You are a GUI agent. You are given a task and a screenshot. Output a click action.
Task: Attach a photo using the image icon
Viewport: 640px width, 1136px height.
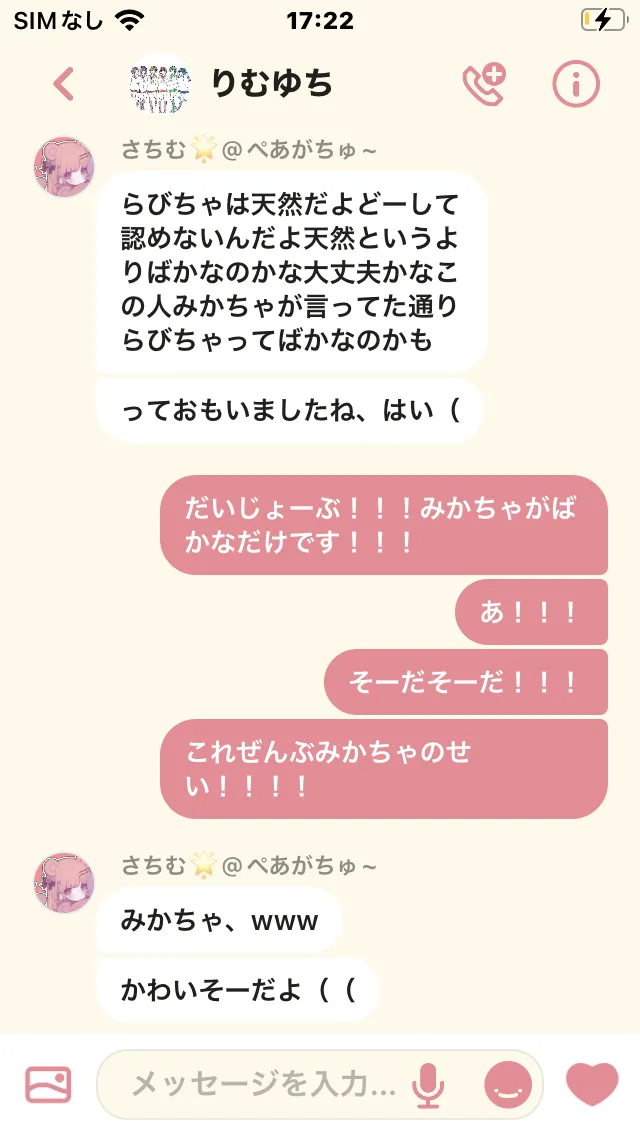[x=49, y=1085]
